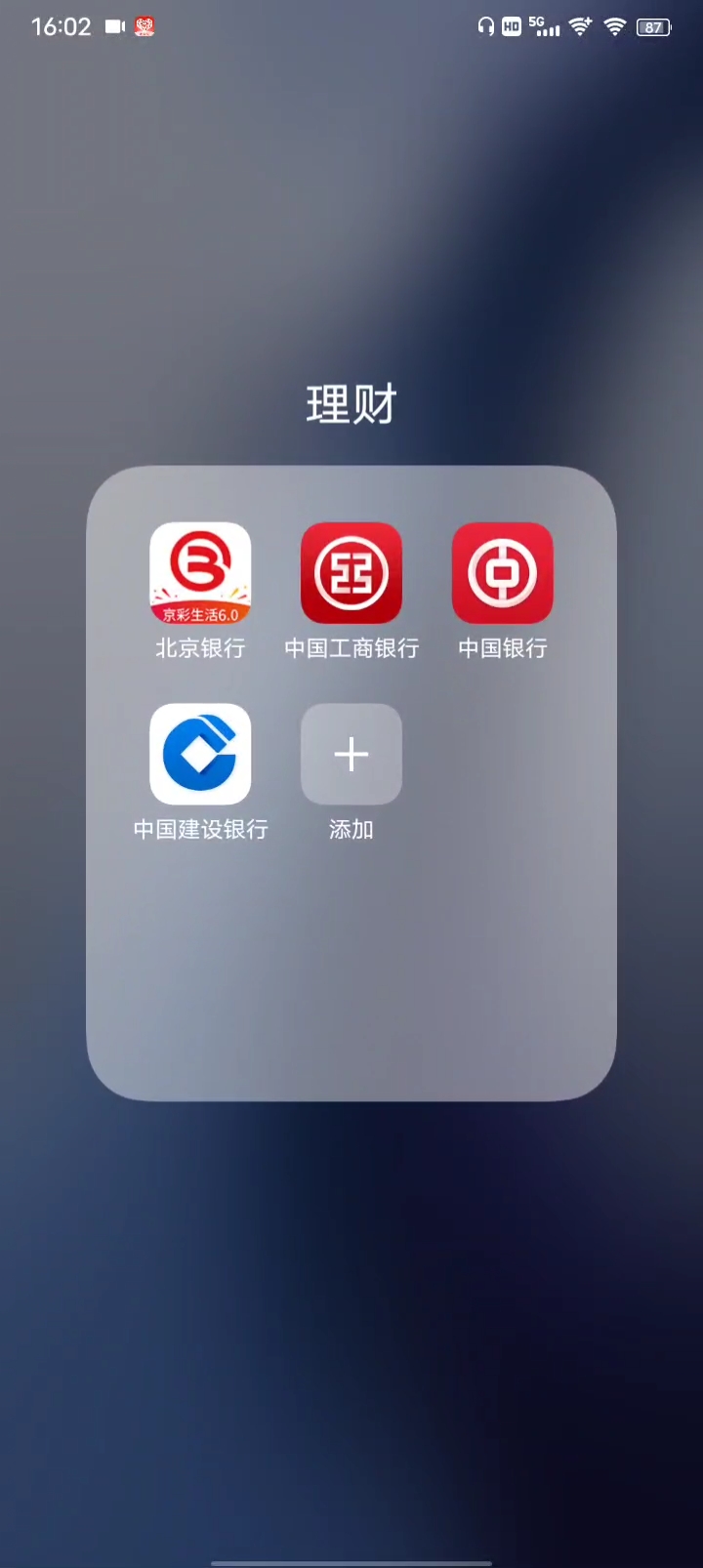Tap the HD call indicator icon
This screenshot has width=703, height=1568.
tap(510, 26)
